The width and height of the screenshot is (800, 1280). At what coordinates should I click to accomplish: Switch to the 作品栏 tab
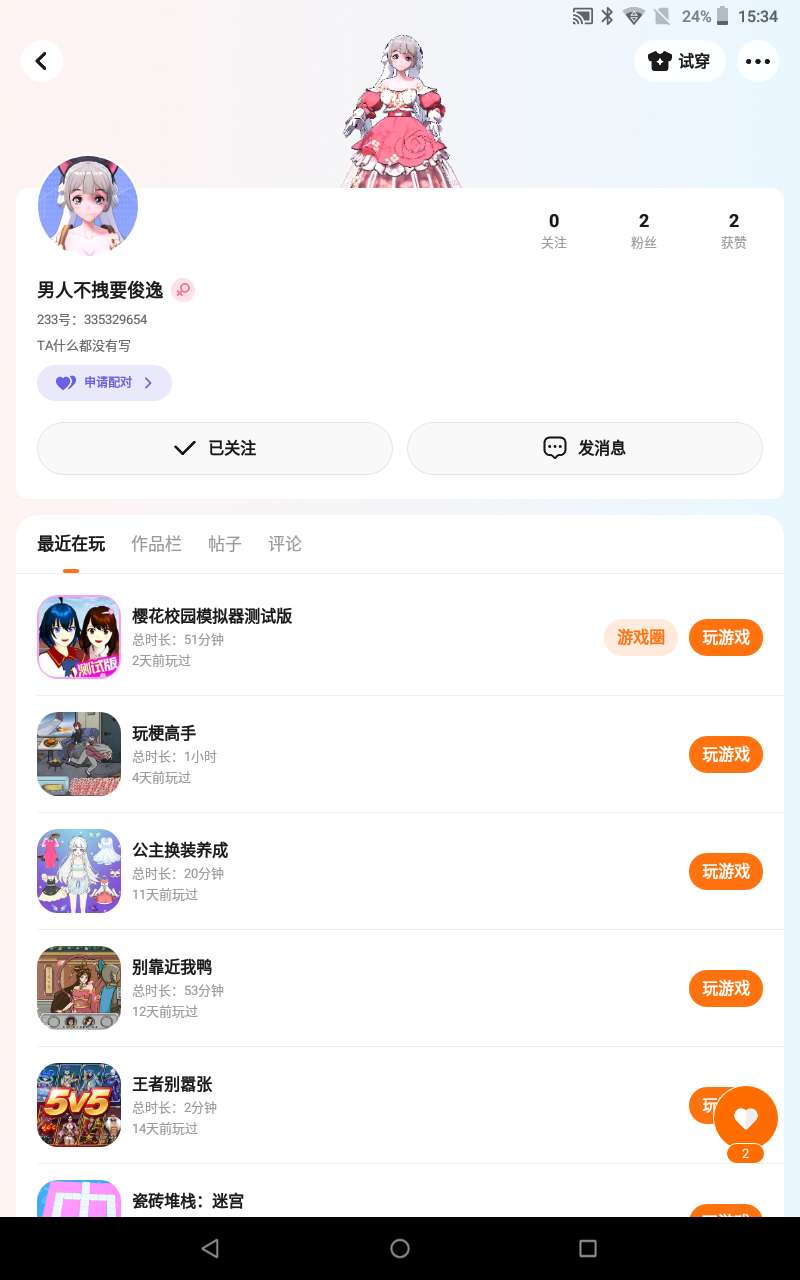[156, 544]
